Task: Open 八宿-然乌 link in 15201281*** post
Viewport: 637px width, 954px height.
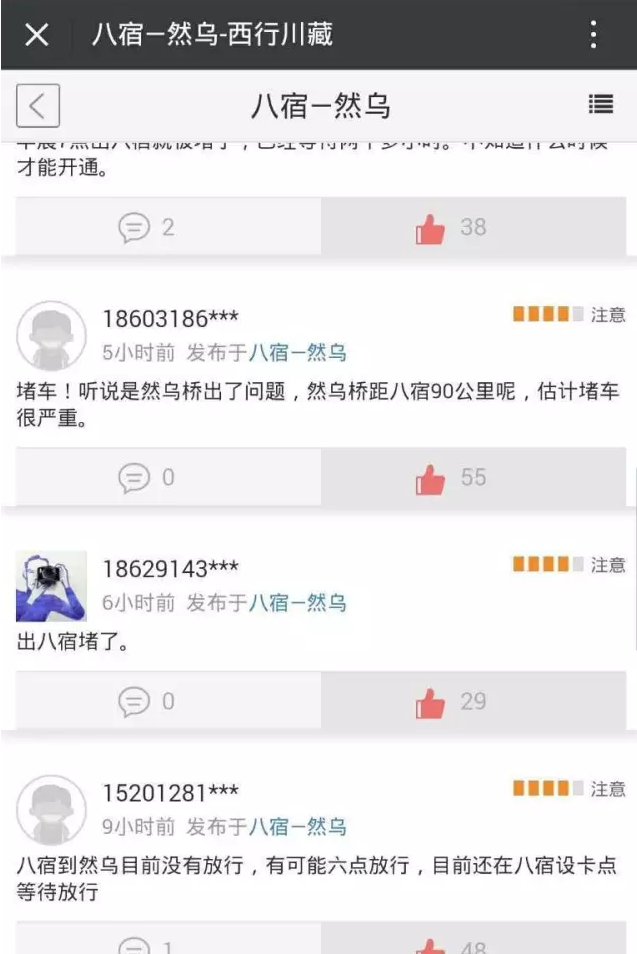Action: (297, 826)
